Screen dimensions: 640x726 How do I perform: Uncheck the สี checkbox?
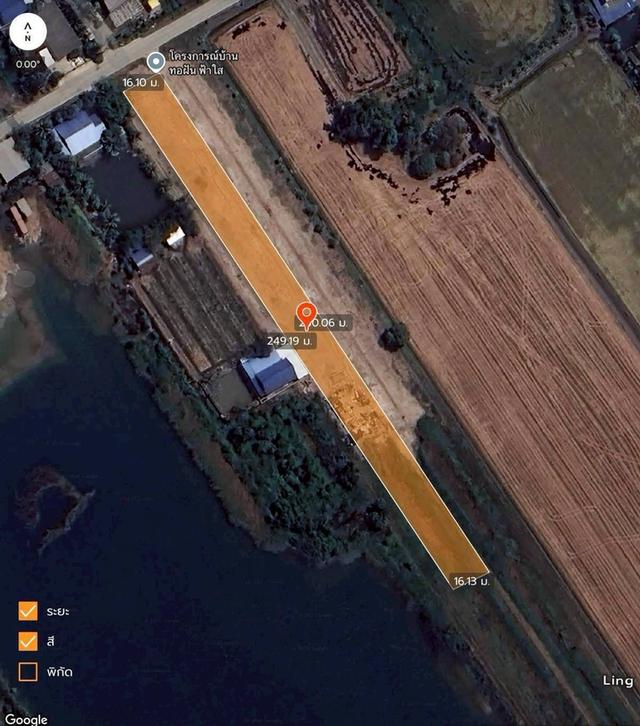(28, 641)
